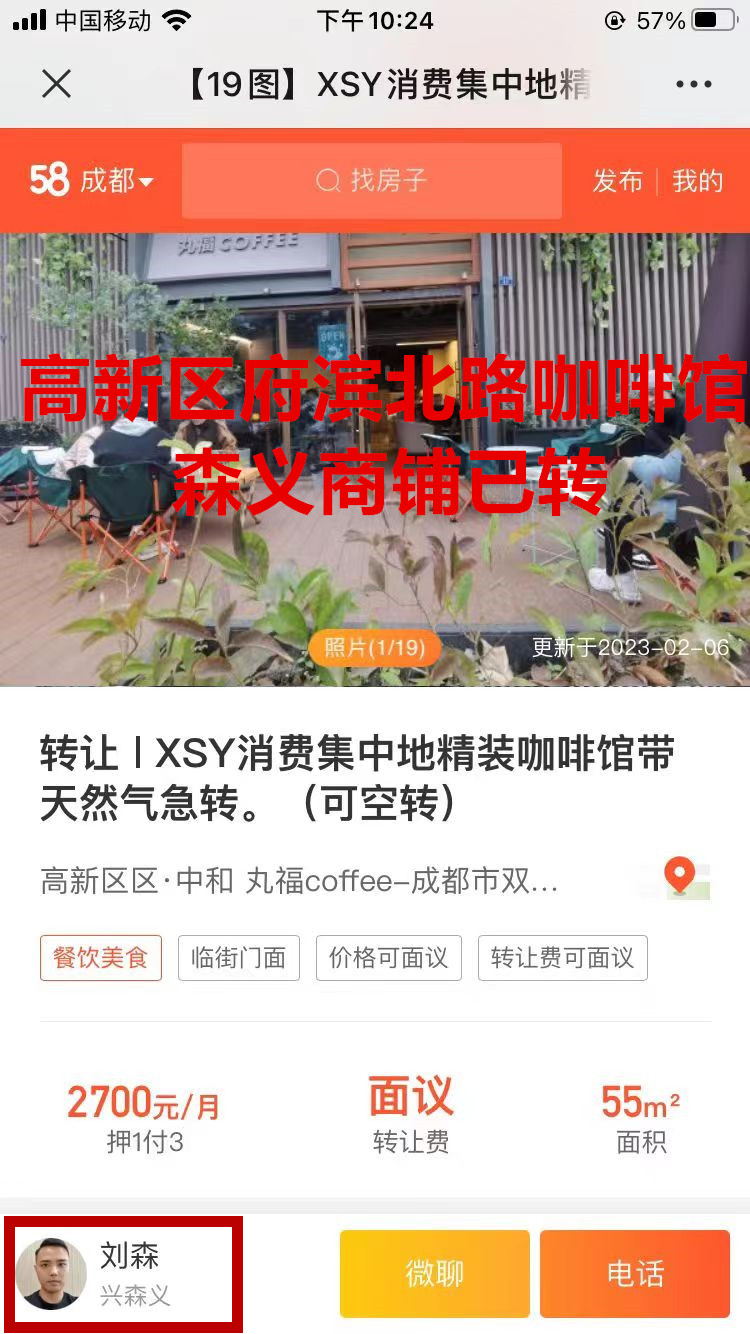This screenshot has height=1334, width=750.
Task: Open the three-dot overflow menu
Action: tap(693, 84)
